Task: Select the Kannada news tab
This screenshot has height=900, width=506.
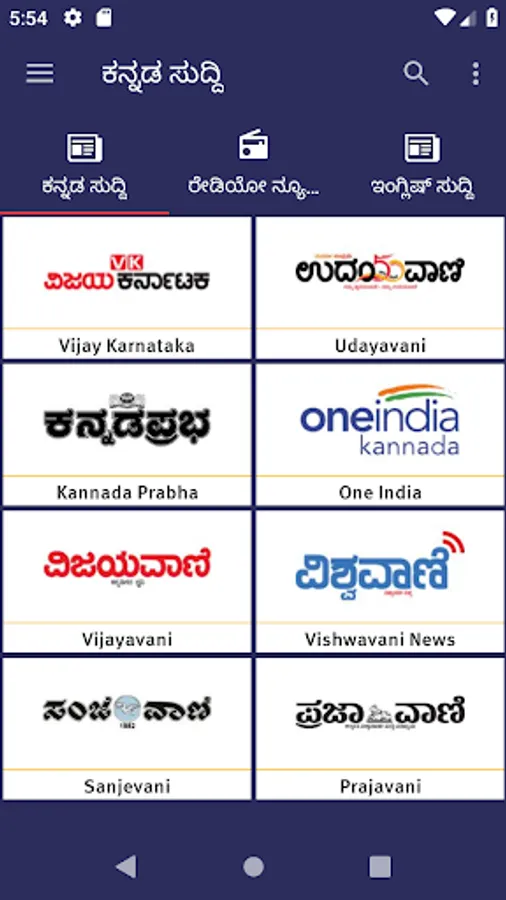Action: pos(84,164)
